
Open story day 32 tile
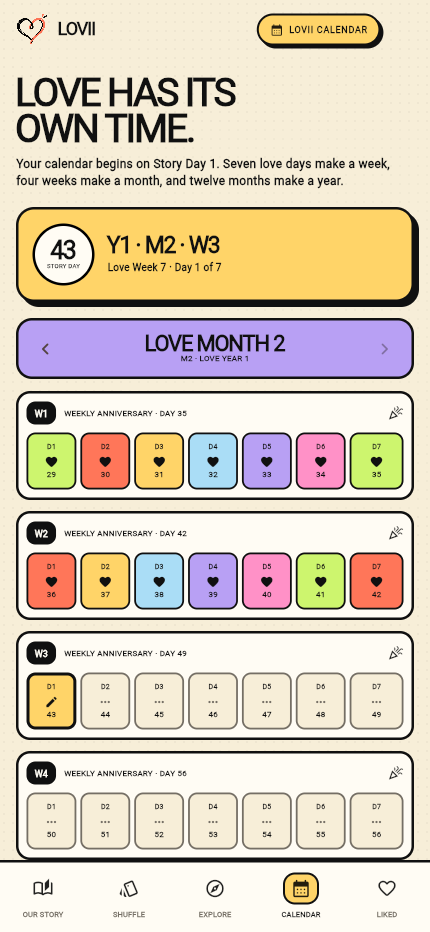coord(213,461)
